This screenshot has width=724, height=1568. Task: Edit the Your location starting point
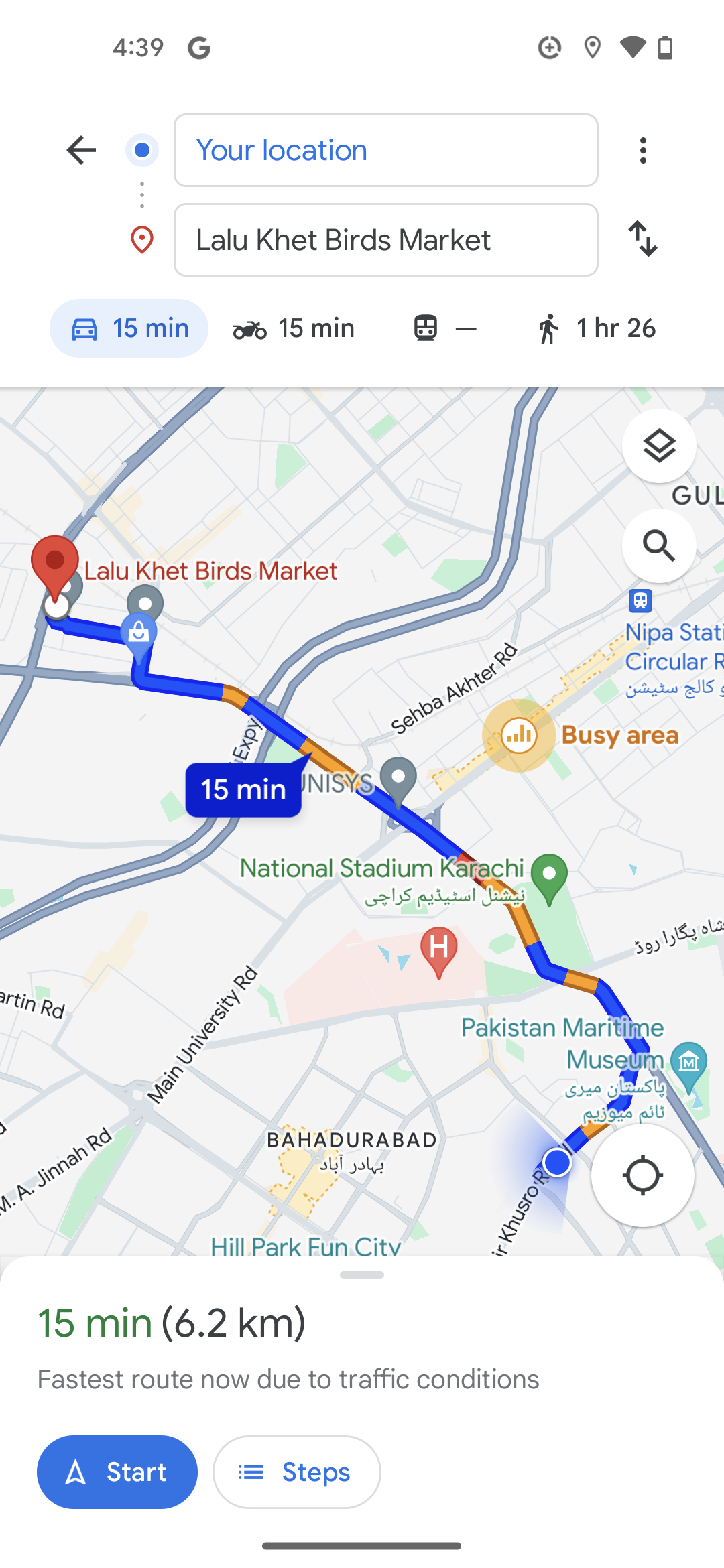(x=385, y=150)
